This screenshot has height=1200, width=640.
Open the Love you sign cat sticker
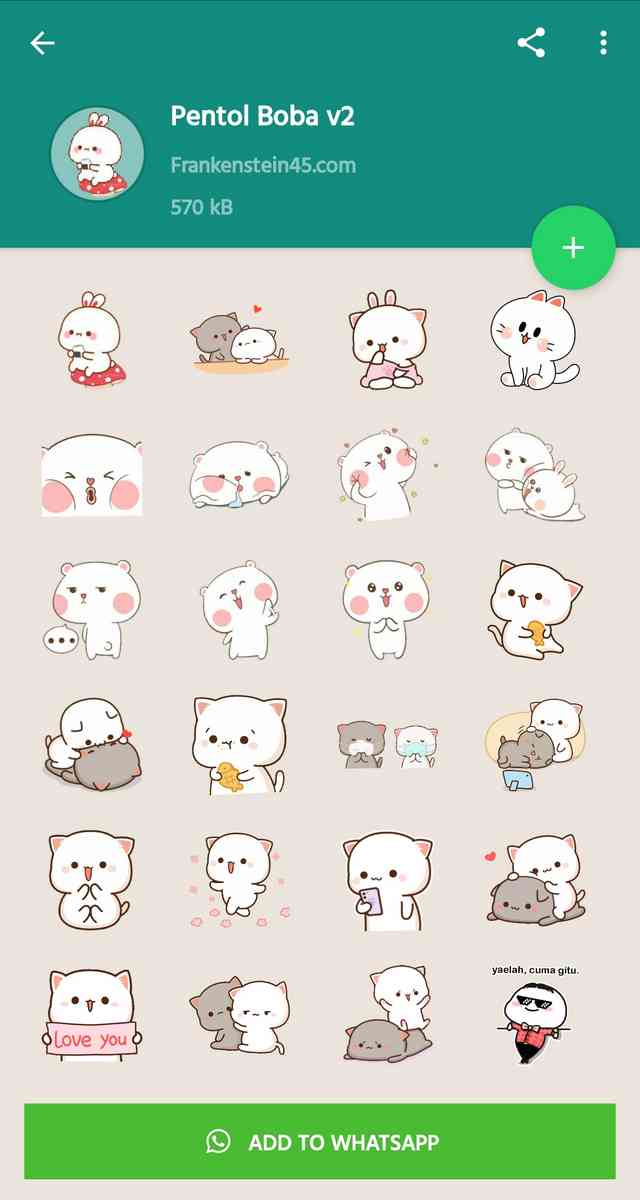coord(91,1013)
